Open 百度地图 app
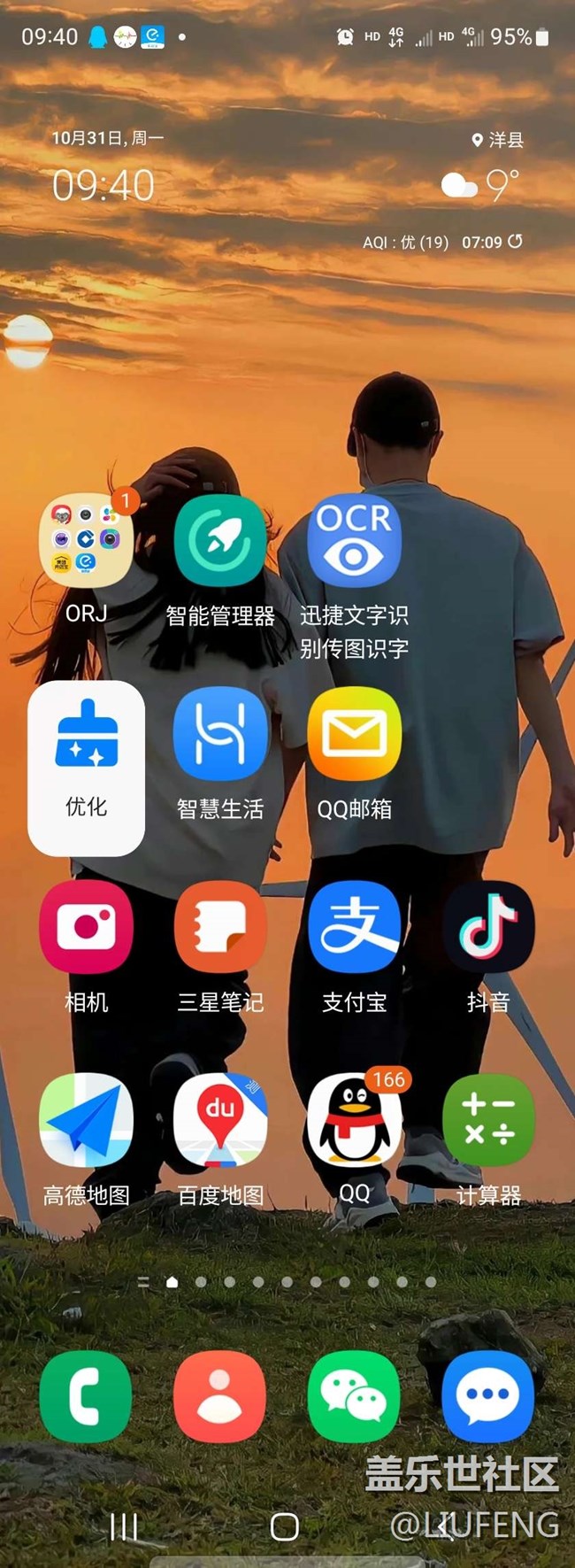Image resolution: width=575 pixels, height=1568 pixels. [x=220, y=1120]
